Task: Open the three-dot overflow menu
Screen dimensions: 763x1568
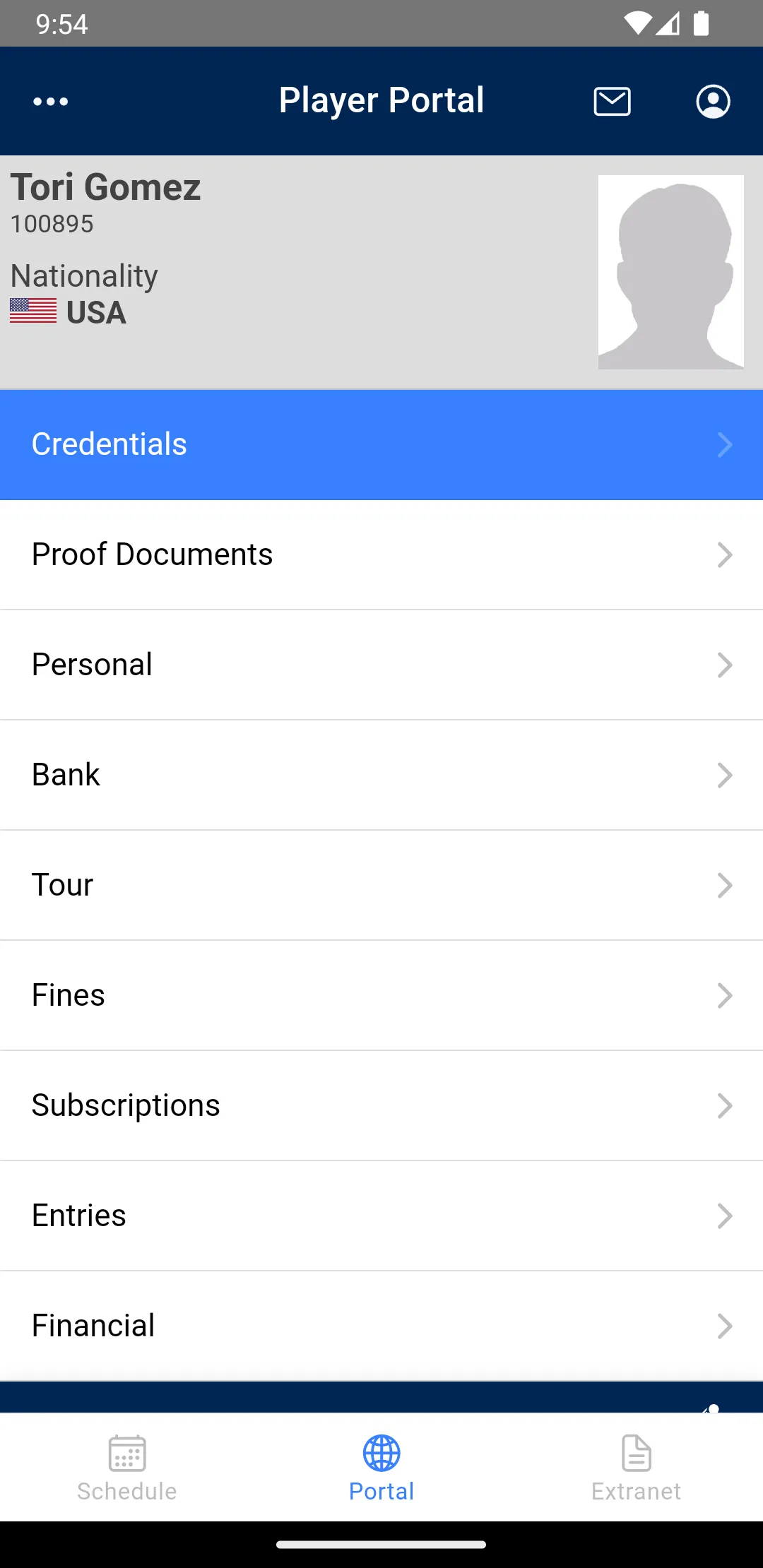Action: (51, 102)
